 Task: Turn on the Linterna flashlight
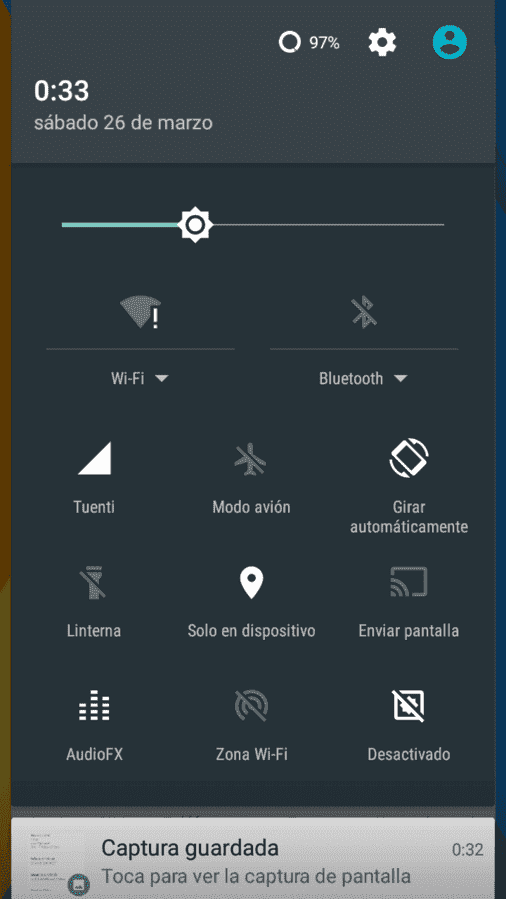point(94,602)
